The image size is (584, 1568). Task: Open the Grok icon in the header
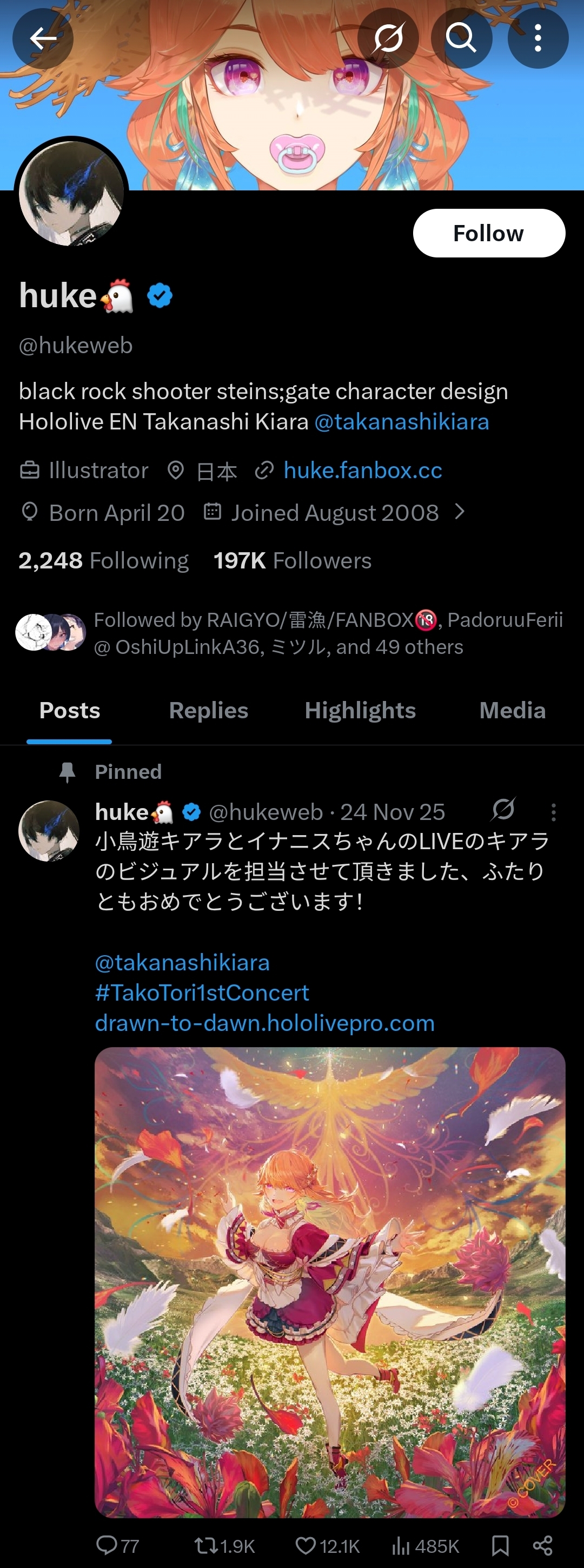pos(388,38)
